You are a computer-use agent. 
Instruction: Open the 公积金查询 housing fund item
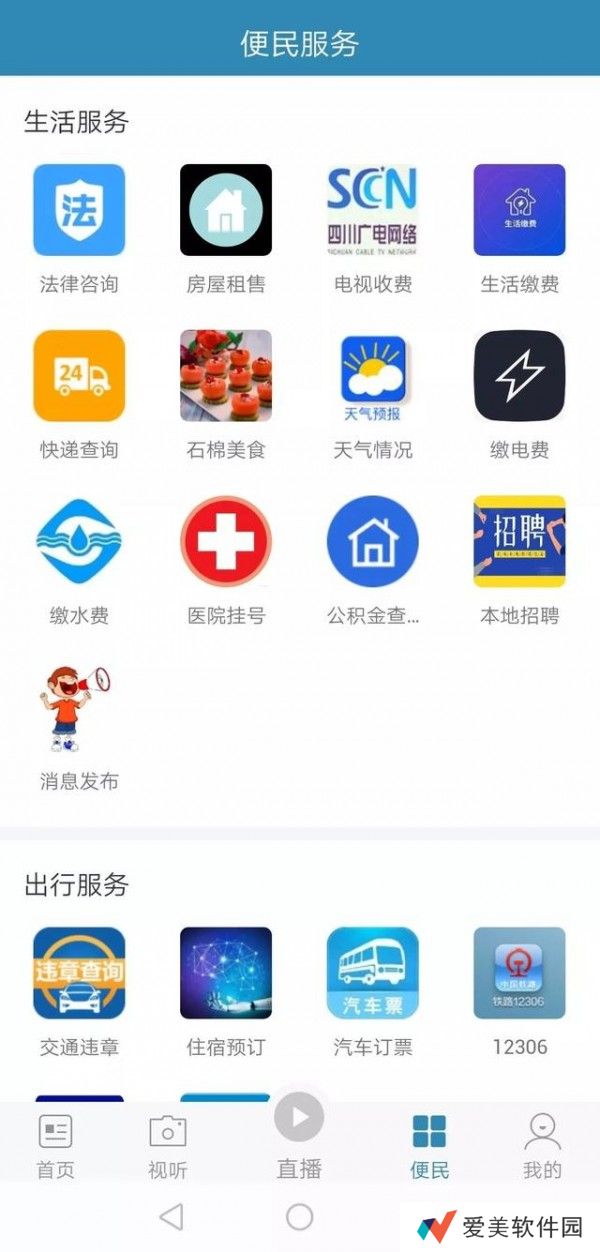[x=373, y=542]
